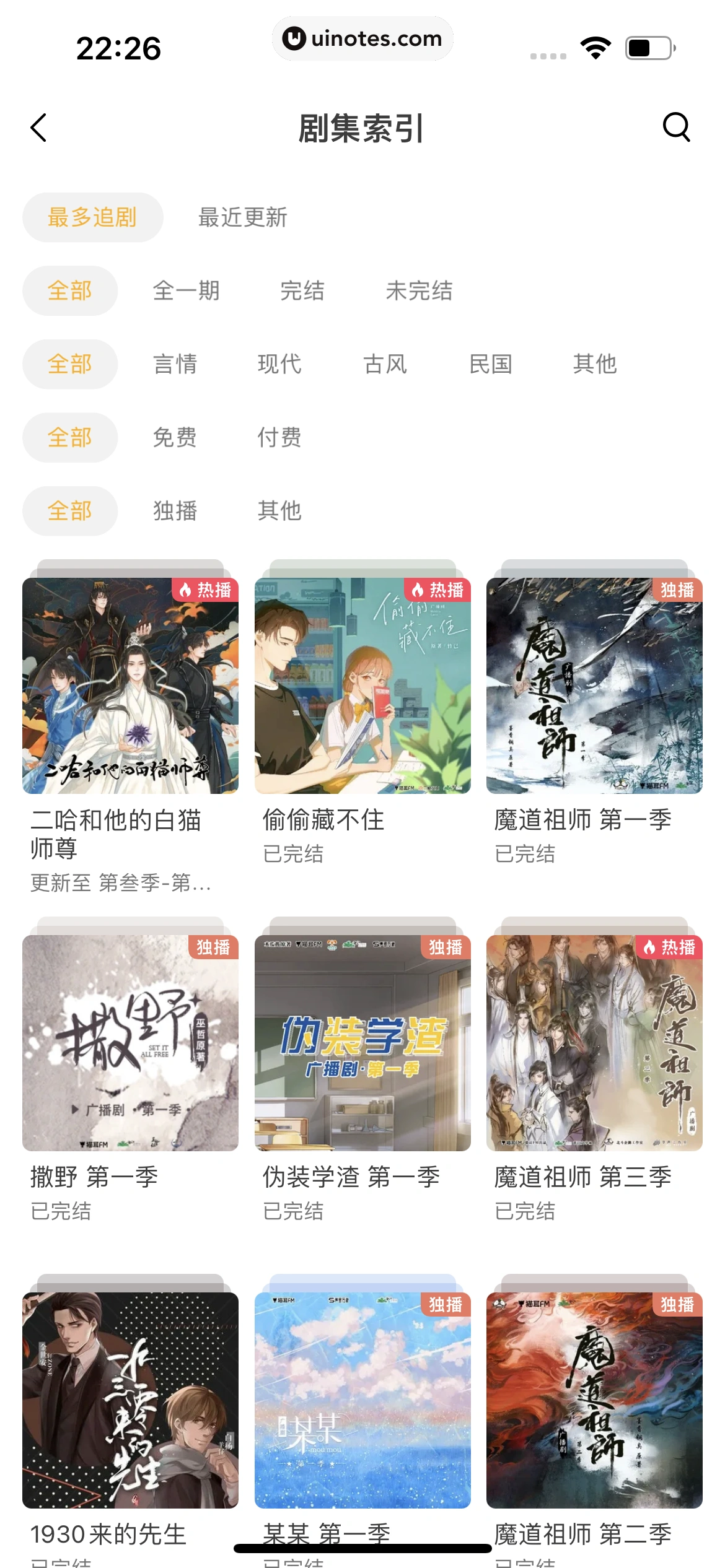Open 撒野 第一季 drama
Viewport: 725px width, 1568px height.
pyautogui.click(x=130, y=1043)
